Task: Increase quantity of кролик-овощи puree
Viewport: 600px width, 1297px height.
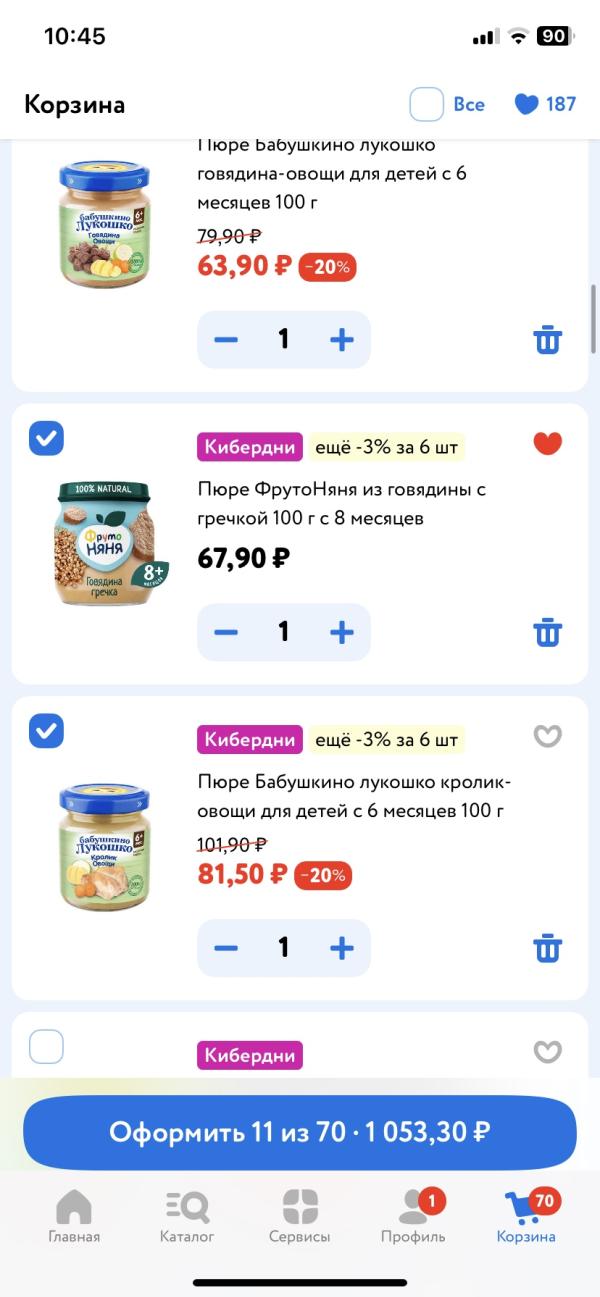Action: [x=342, y=947]
